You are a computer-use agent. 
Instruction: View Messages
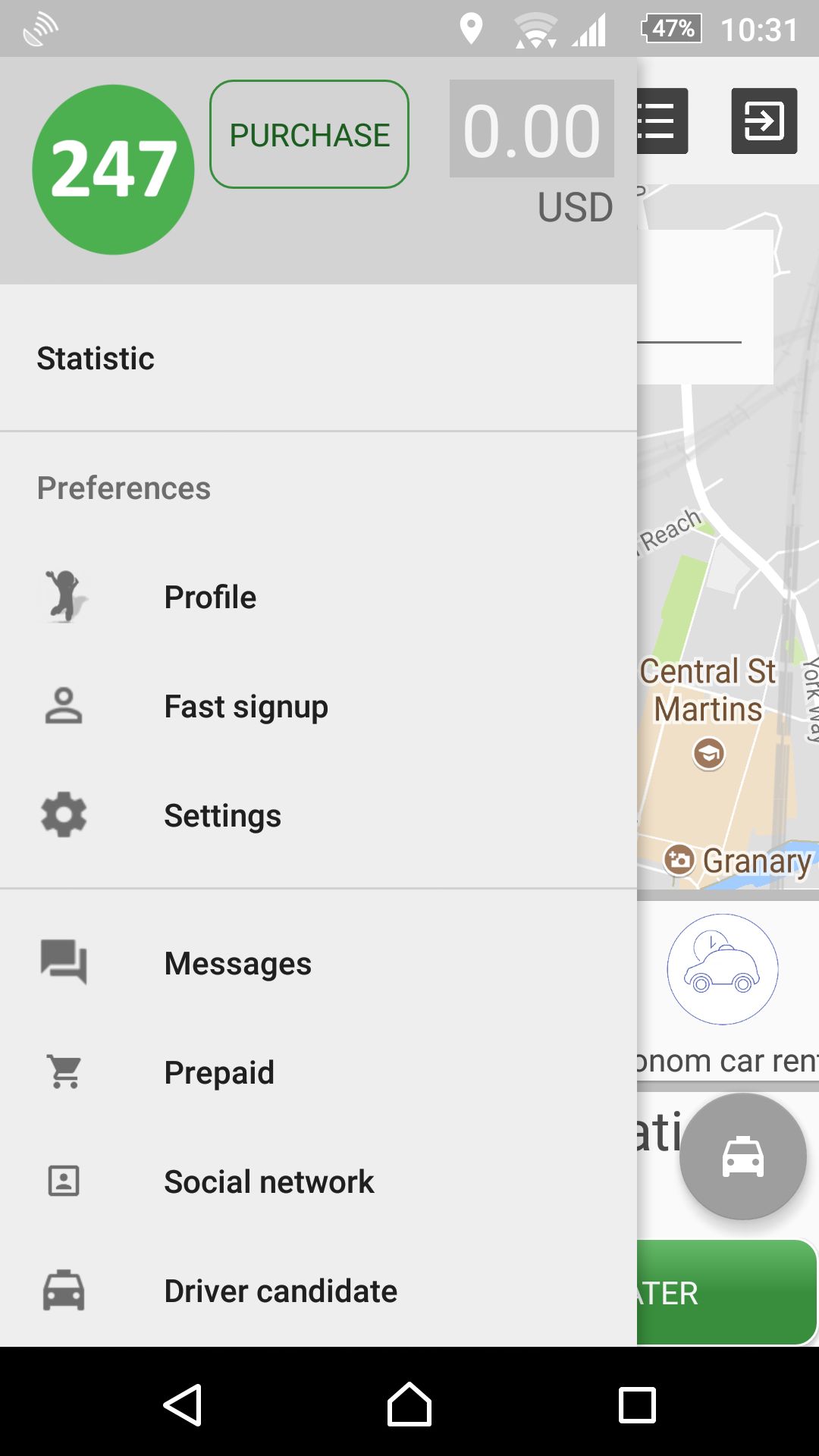[237, 963]
